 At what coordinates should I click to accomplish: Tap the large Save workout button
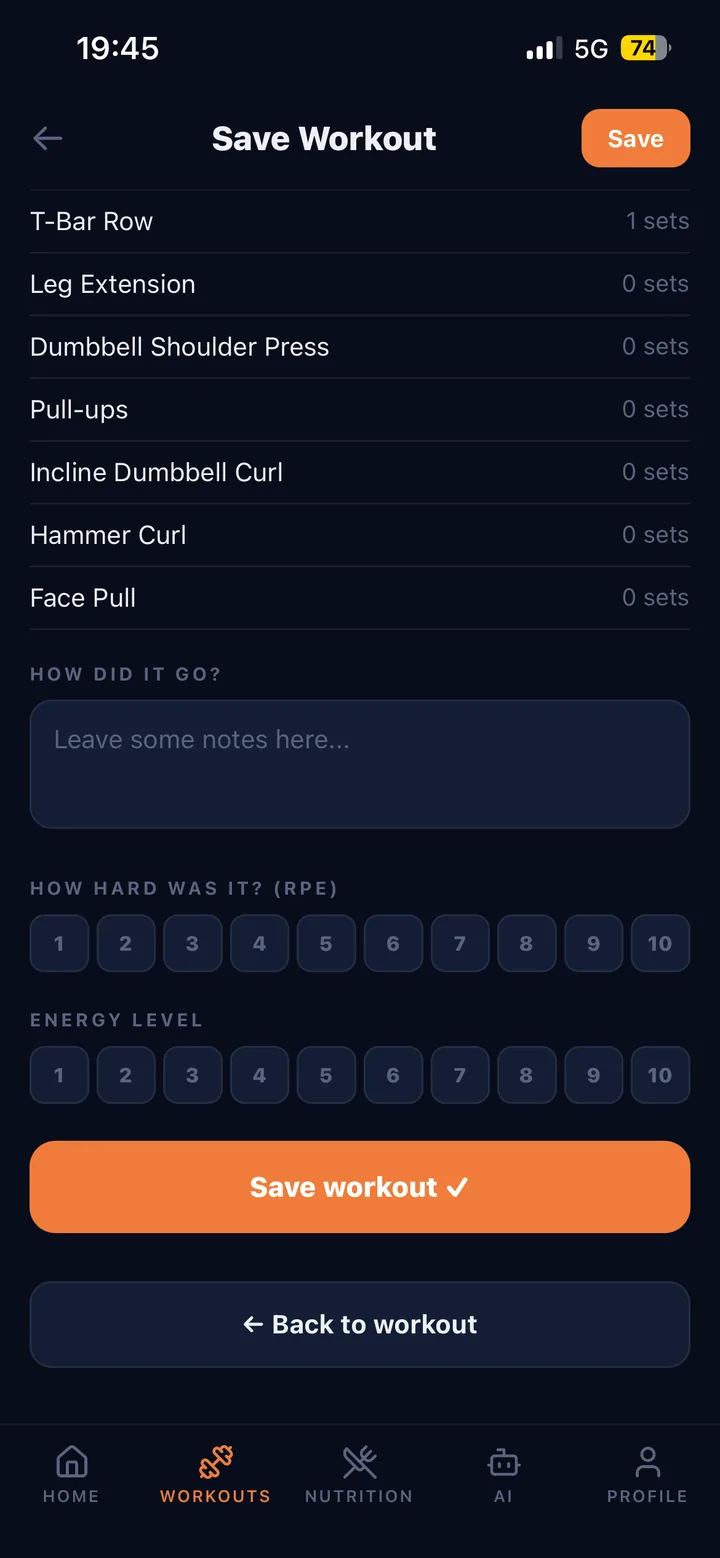(x=360, y=1187)
